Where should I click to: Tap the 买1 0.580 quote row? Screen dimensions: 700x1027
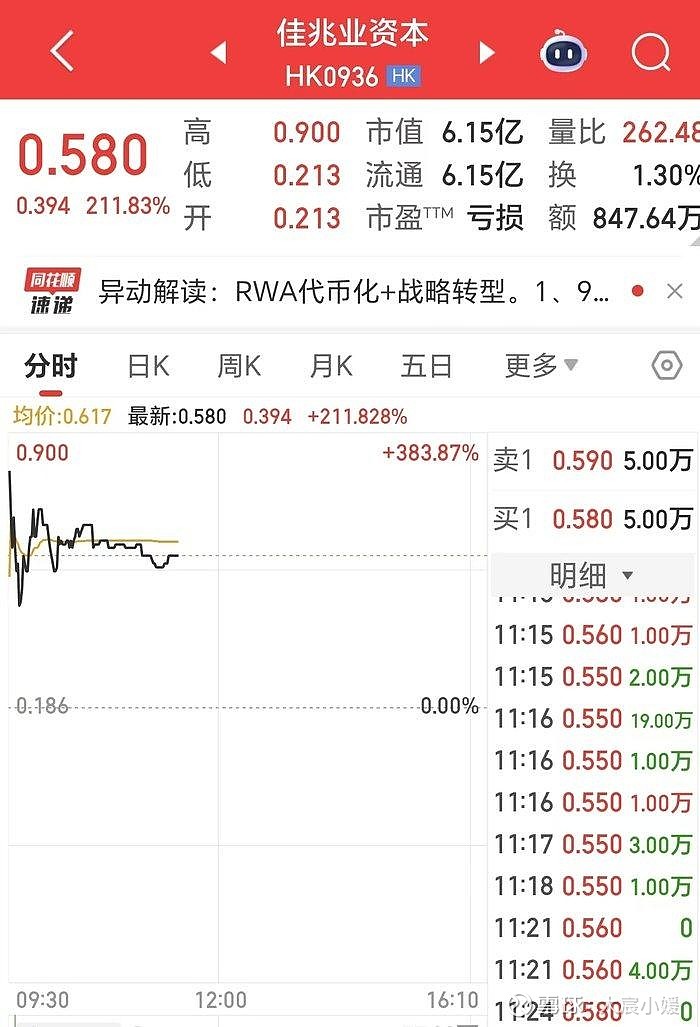click(x=593, y=519)
